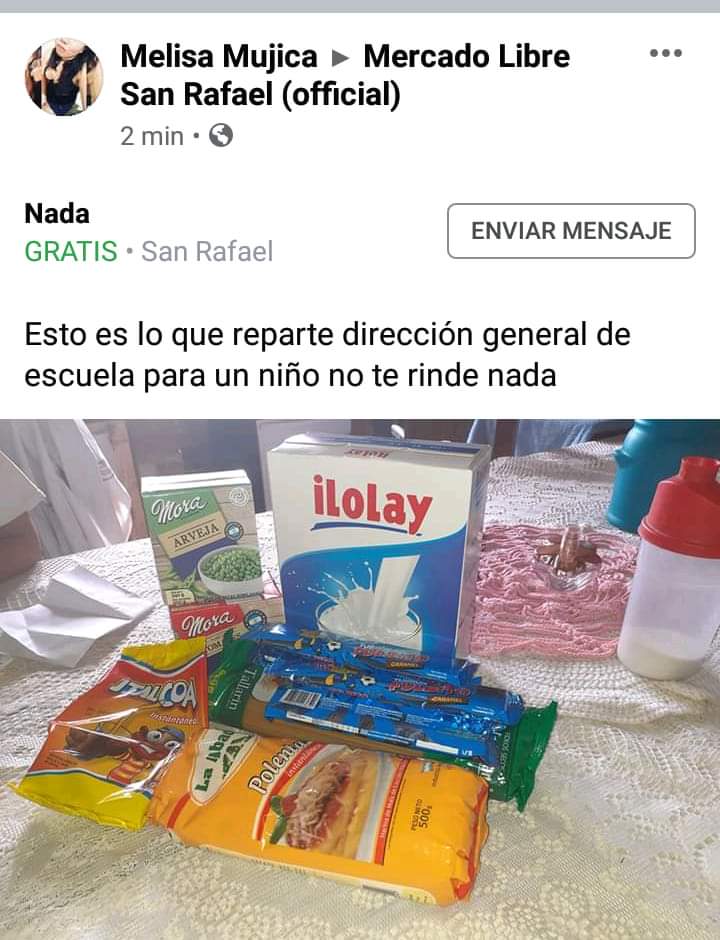Tap the ENVIAR MENSAJE button
The image size is (720, 940).
click(x=571, y=231)
